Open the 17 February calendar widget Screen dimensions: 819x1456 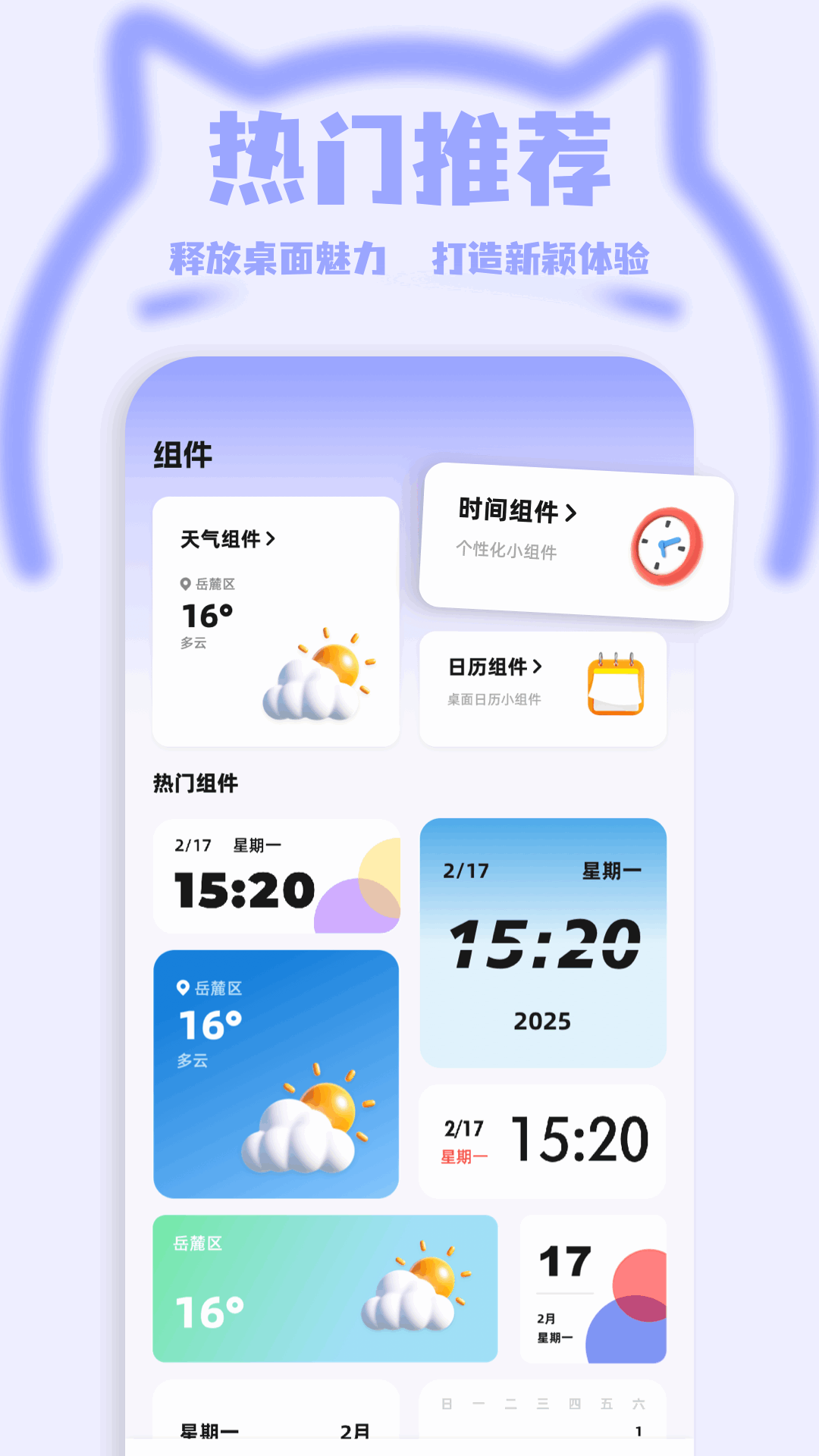[x=594, y=1289]
